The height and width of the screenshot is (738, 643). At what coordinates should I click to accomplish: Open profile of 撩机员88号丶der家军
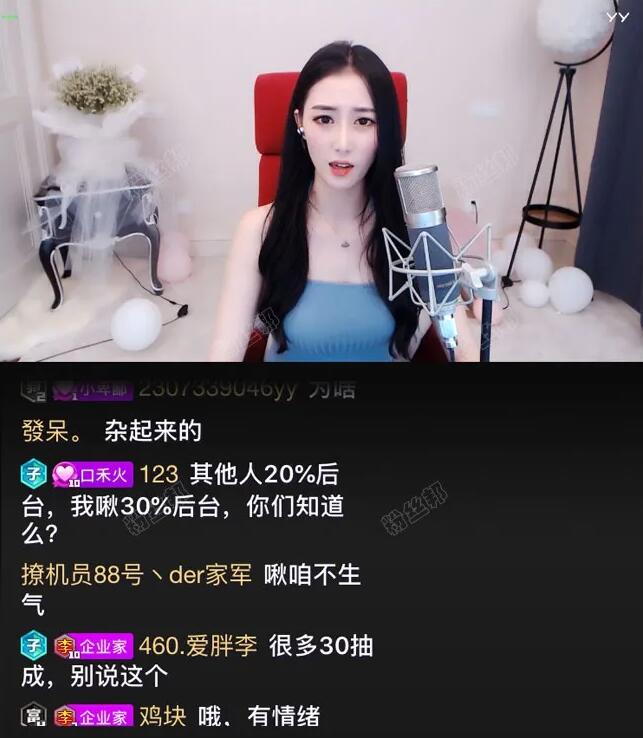(137, 576)
